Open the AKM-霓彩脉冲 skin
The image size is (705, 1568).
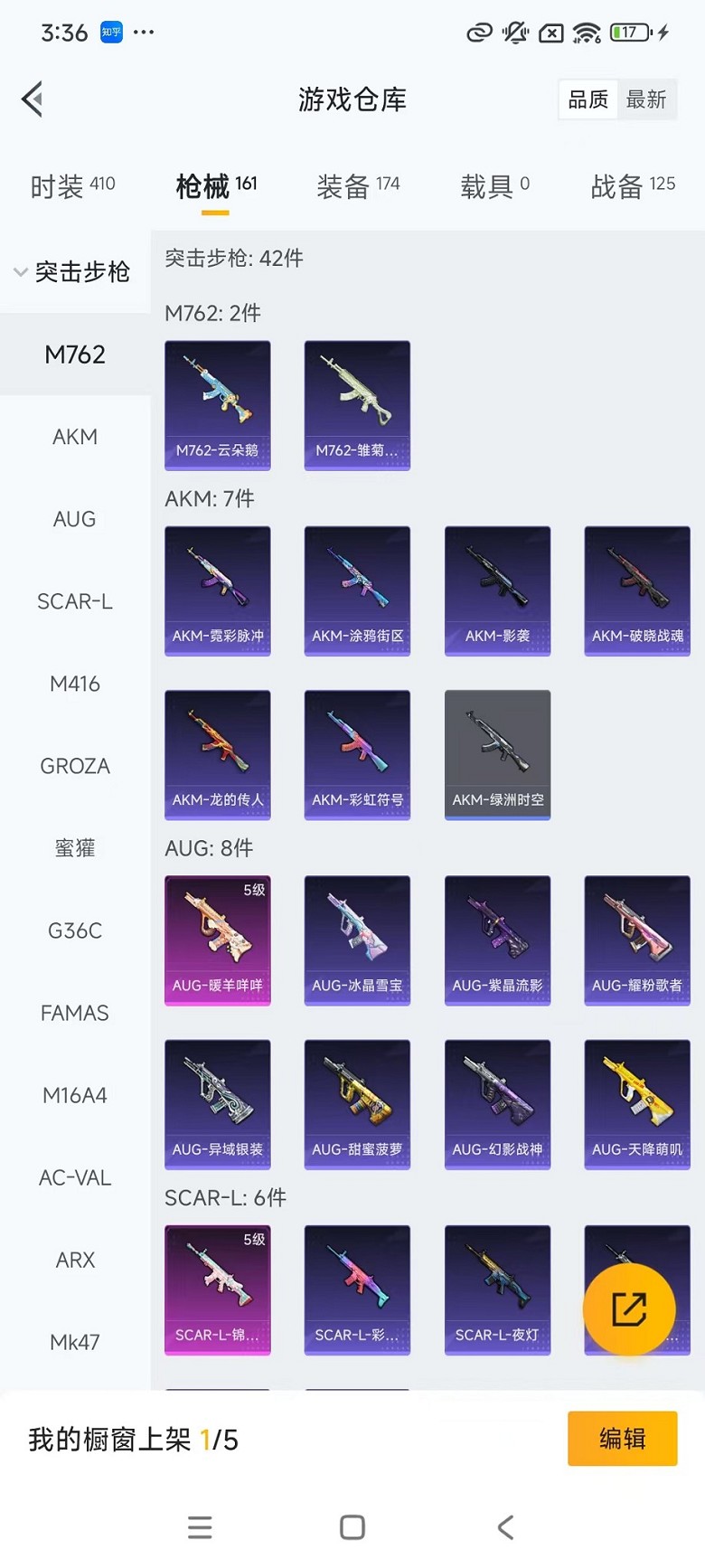(217, 590)
